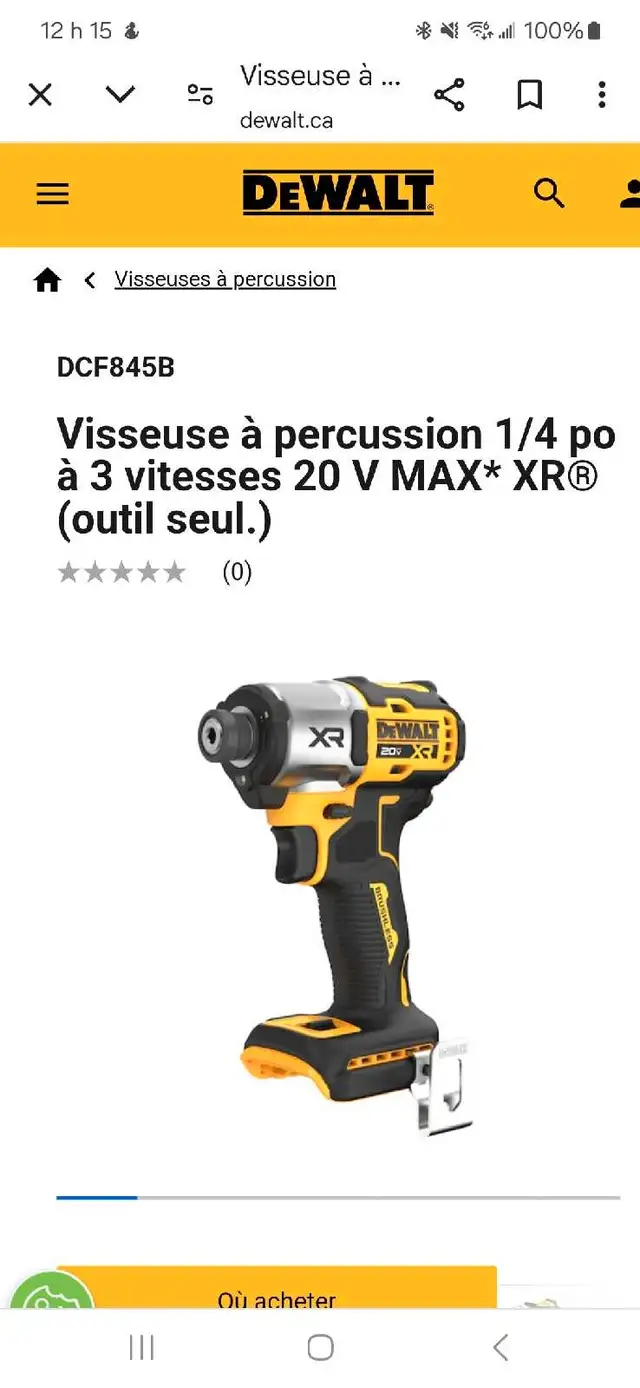Open recent apps from navigation bar

[141, 1347]
